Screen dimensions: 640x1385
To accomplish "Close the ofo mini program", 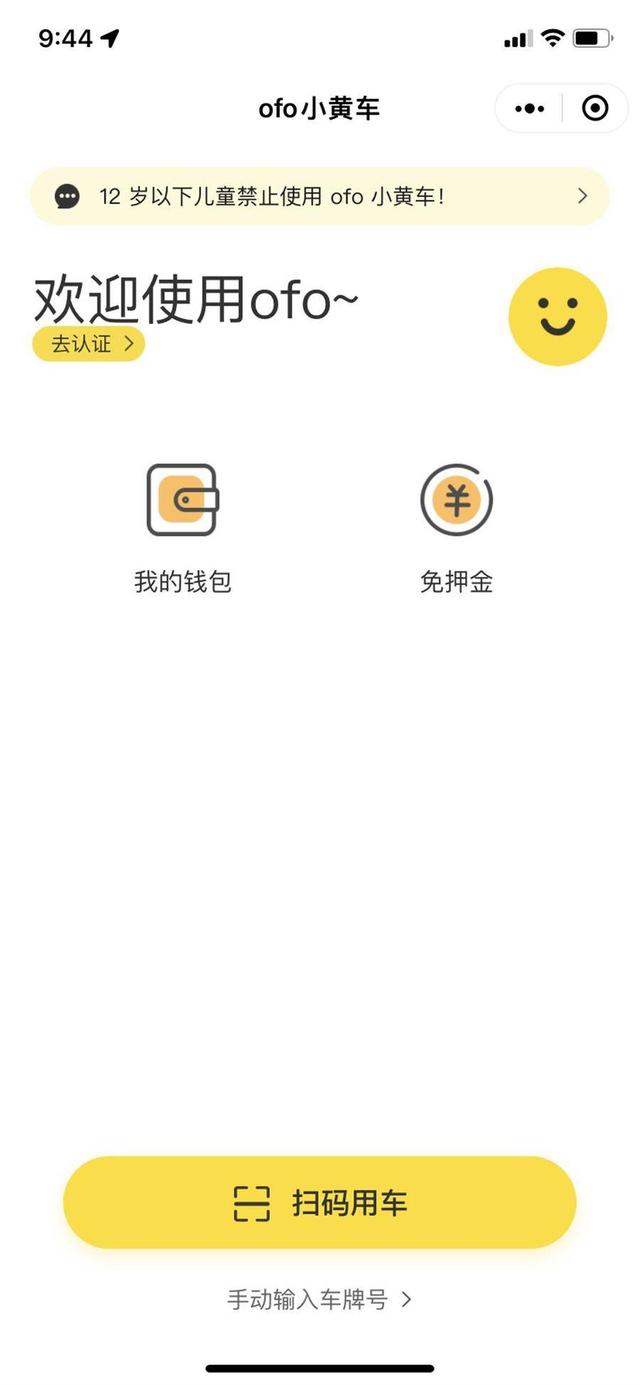I will [595, 108].
